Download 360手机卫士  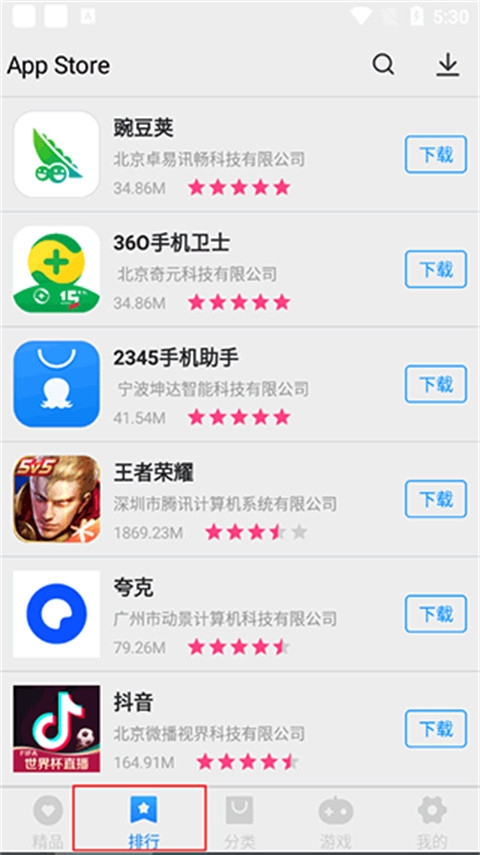click(x=436, y=269)
